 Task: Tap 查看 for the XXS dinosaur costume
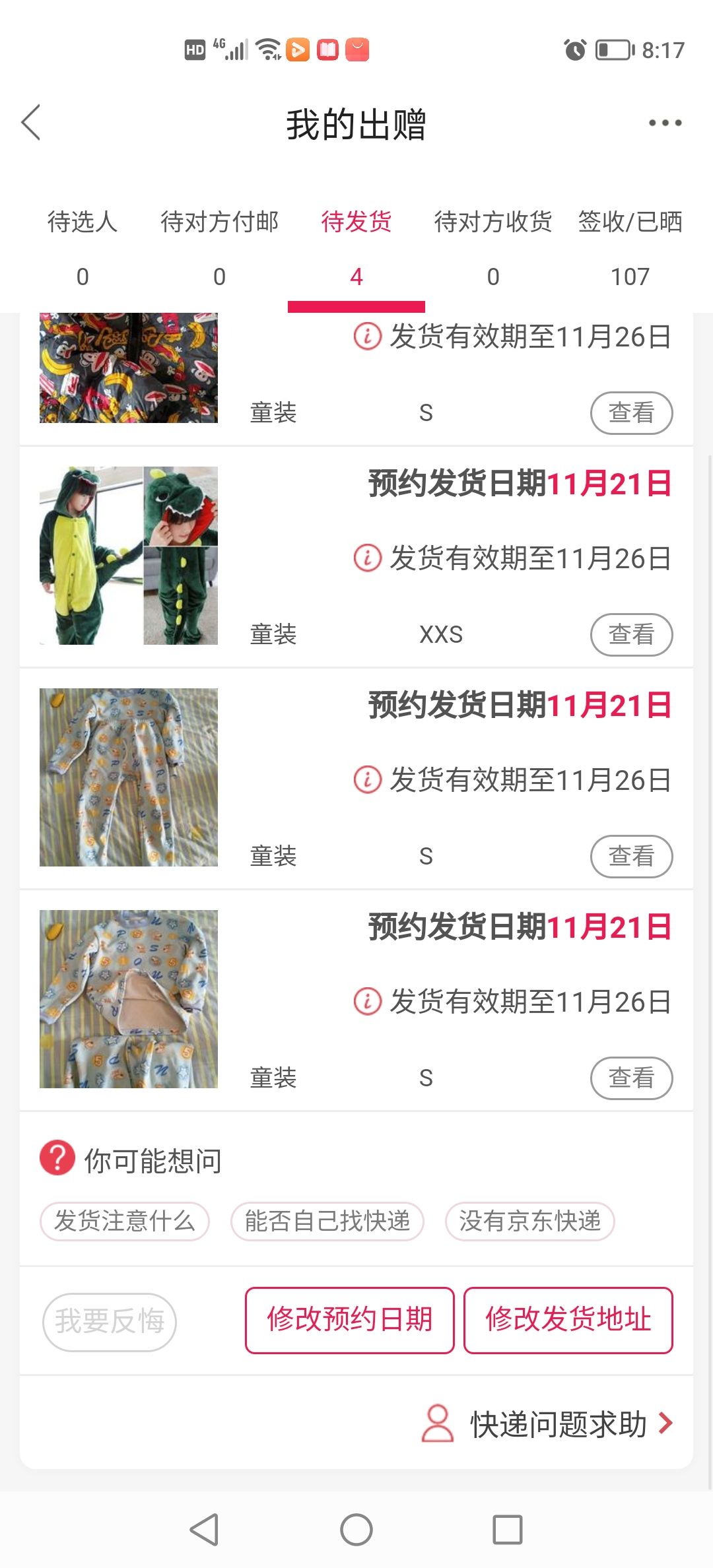(632, 635)
